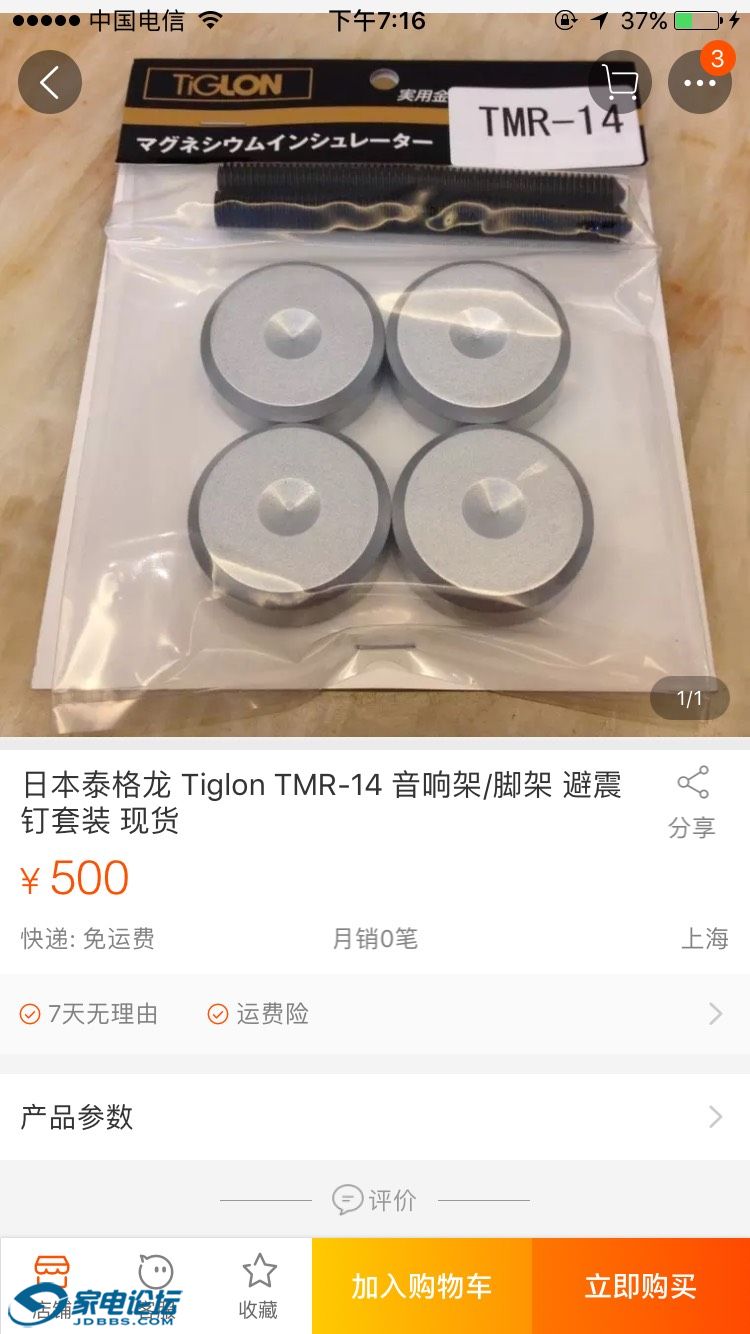The width and height of the screenshot is (750, 1334).
Task: Open the share (分享) icon
Action: tap(690, 786)
